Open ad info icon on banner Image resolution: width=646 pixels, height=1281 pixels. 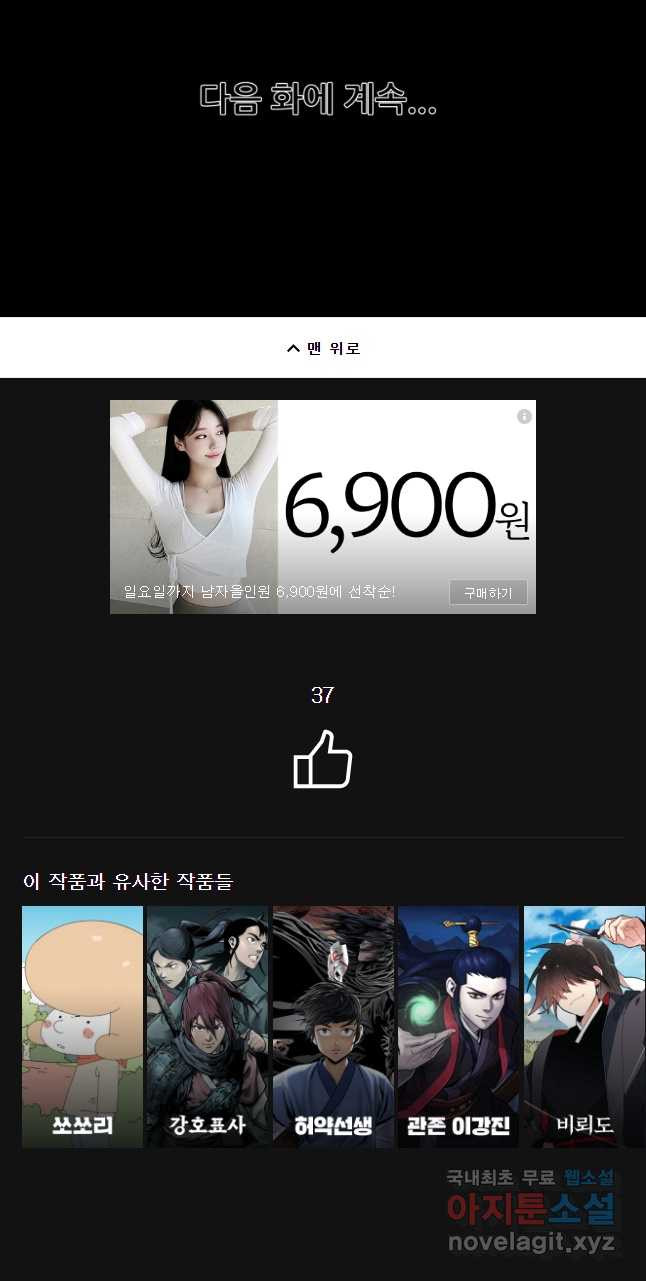pos(524,416)
